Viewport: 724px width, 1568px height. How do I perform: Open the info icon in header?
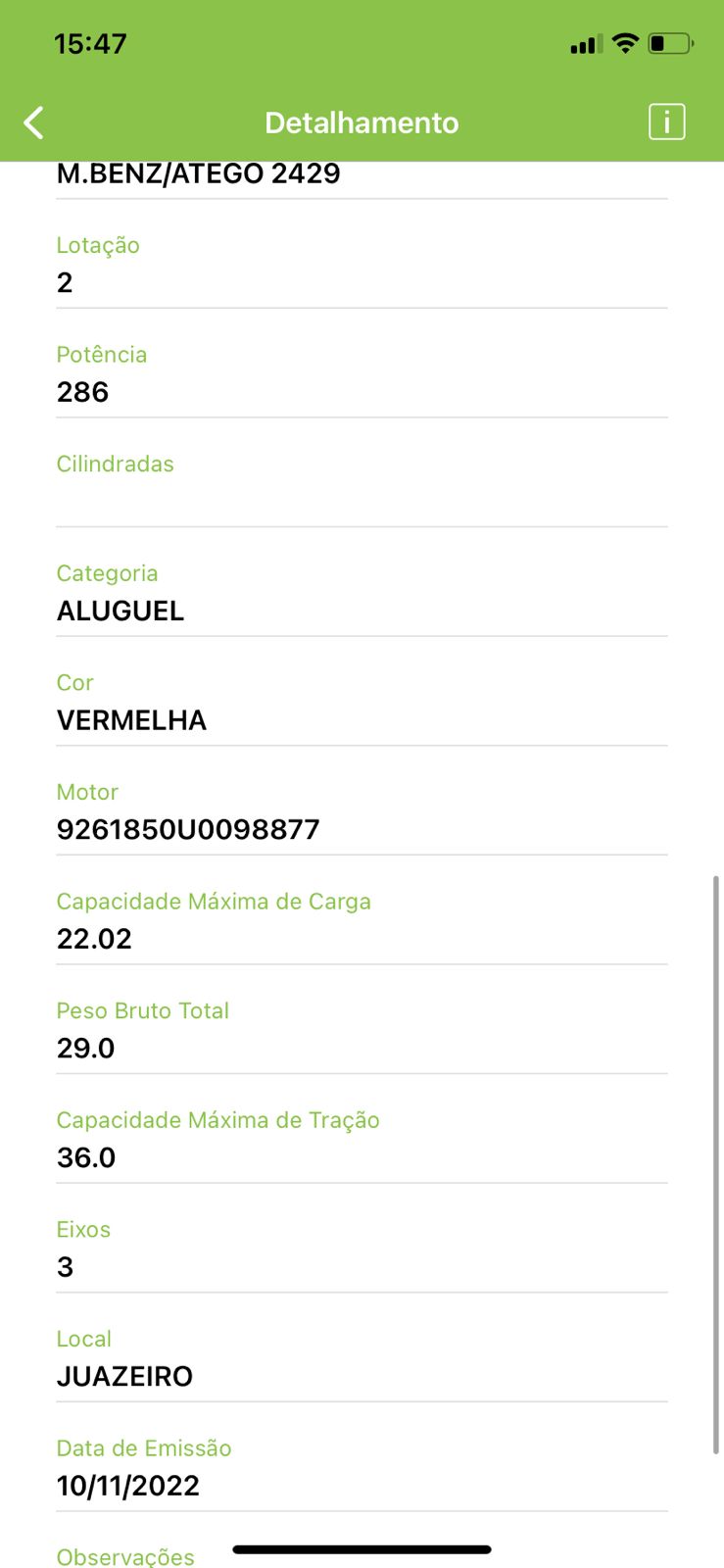[x=666, y=122]
